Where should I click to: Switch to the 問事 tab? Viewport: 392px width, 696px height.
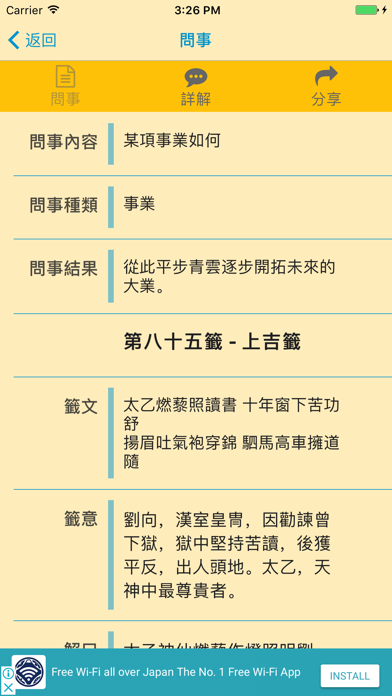65,86
